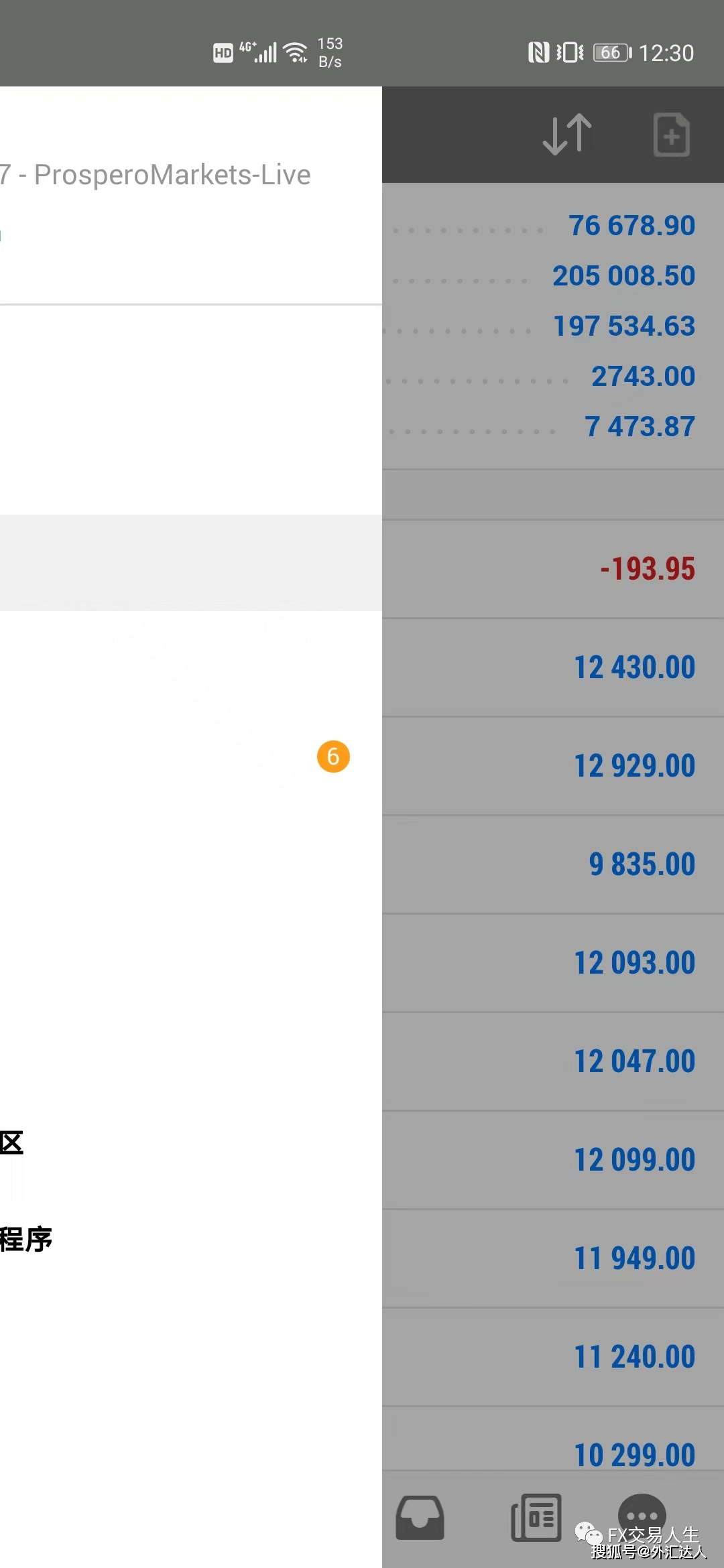Open the drawer item ending in 区

[13, 1142]
